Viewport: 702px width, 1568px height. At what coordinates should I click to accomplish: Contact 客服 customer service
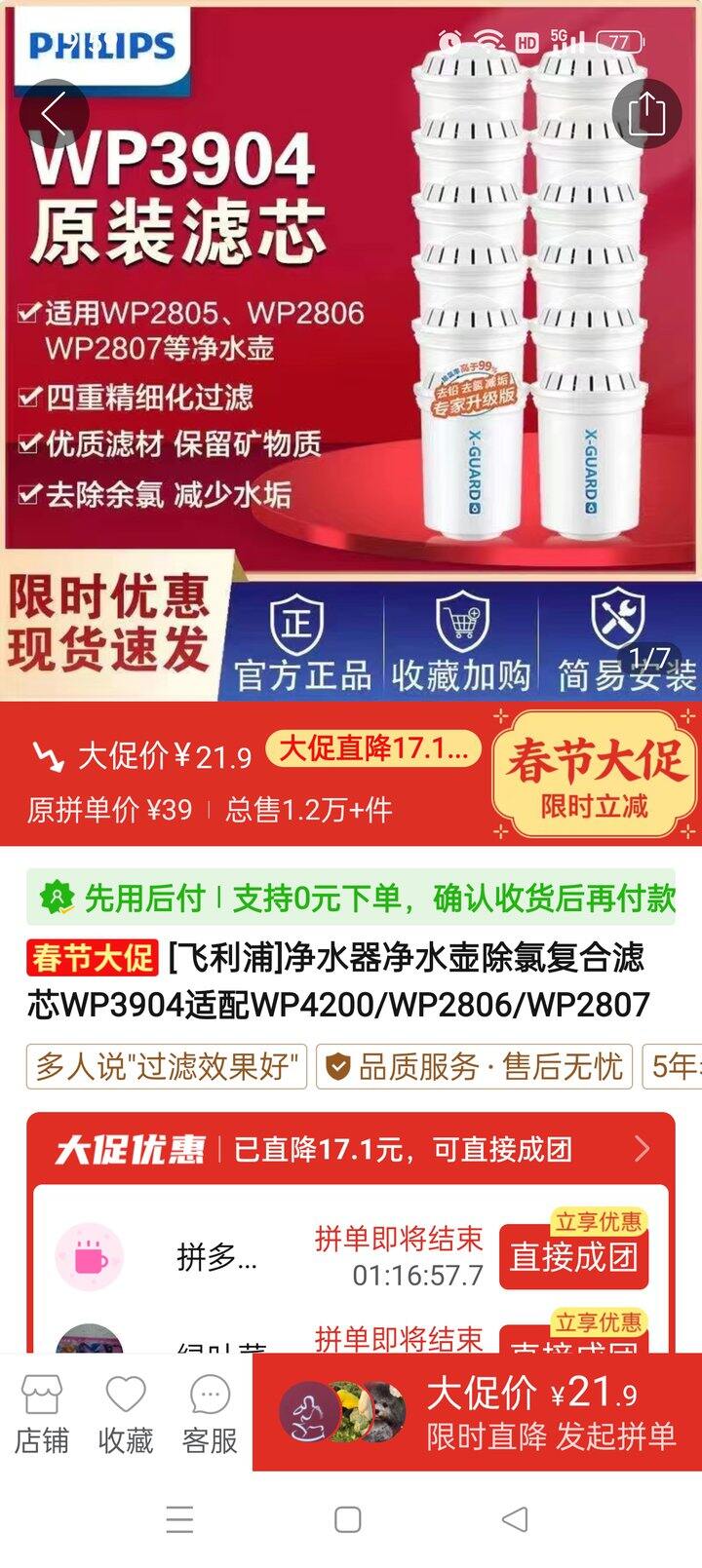pyautogui.click(x=210, y=1414)
